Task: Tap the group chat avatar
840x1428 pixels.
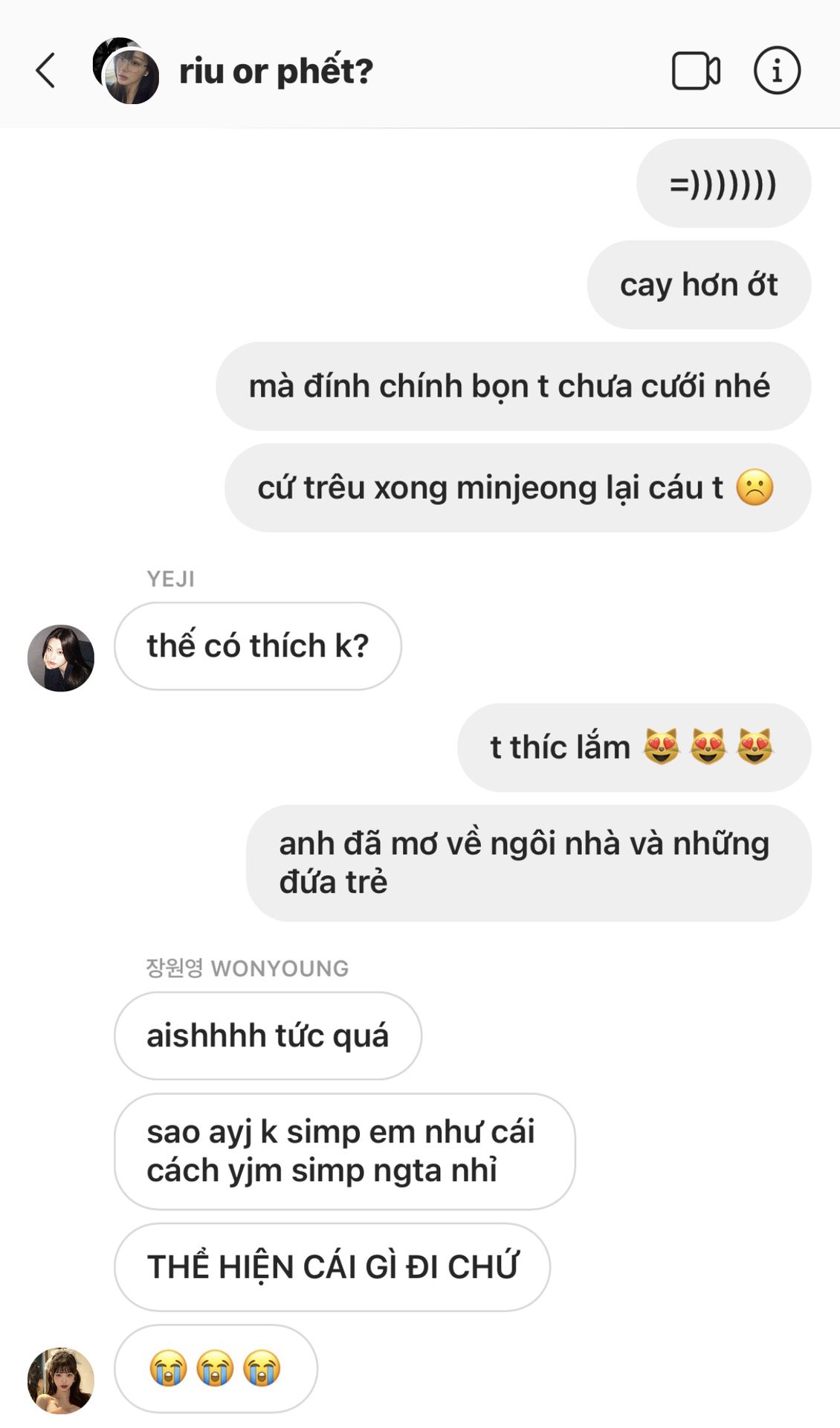Action: click(126, 71)
